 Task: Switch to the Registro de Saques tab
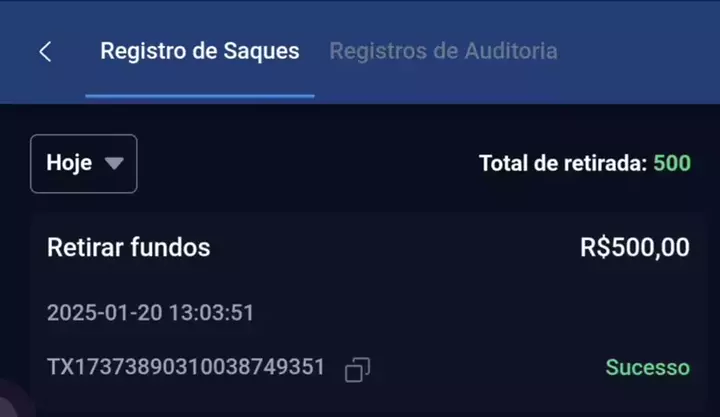(x=199, y=52)
